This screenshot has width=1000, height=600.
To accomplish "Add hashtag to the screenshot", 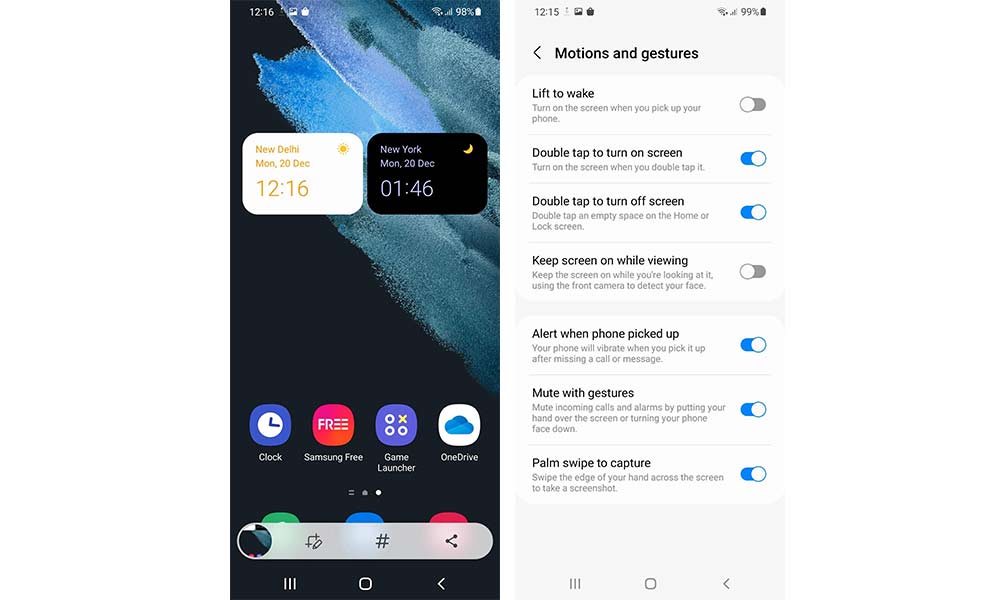I will 382,541.
